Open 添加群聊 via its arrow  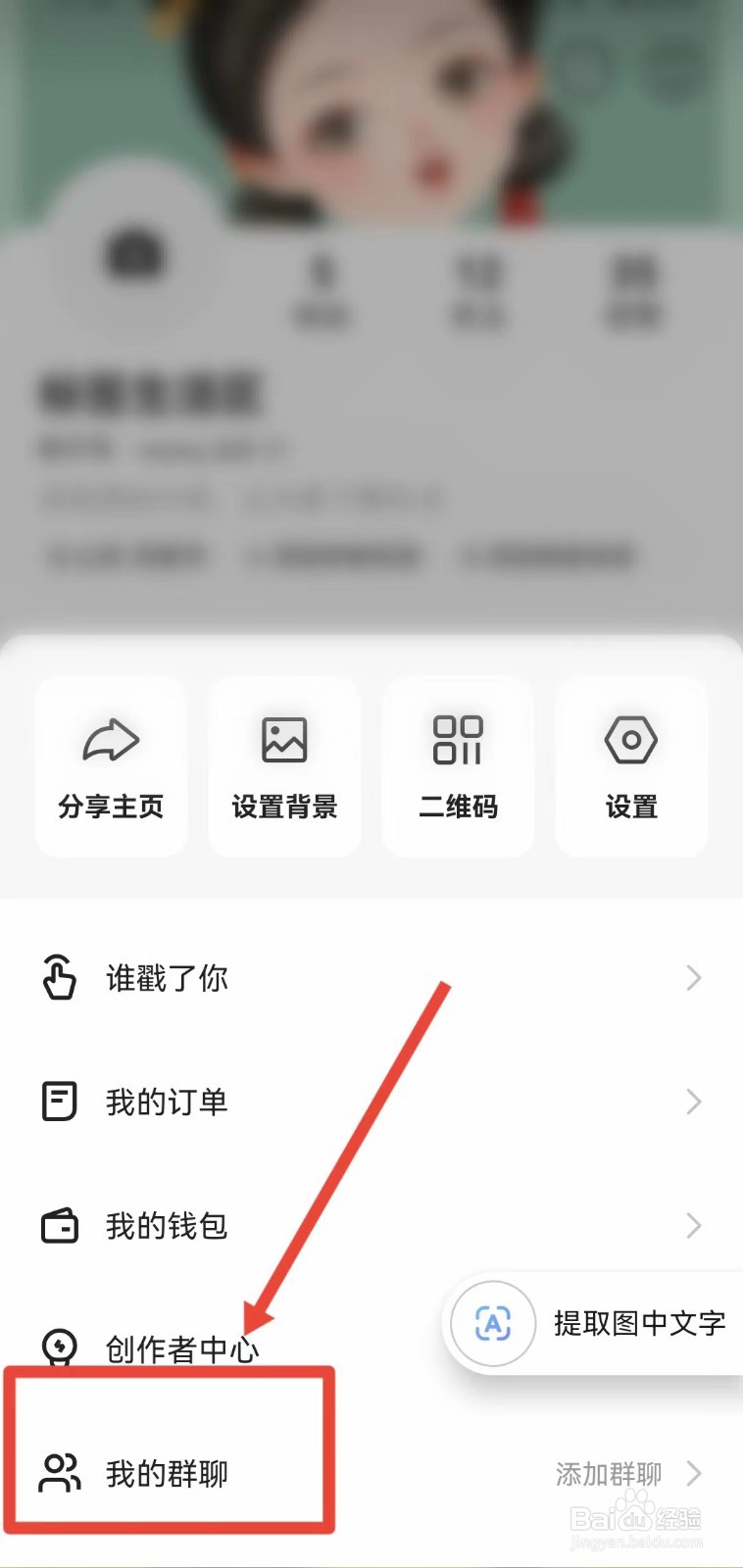coord(695,1474)
